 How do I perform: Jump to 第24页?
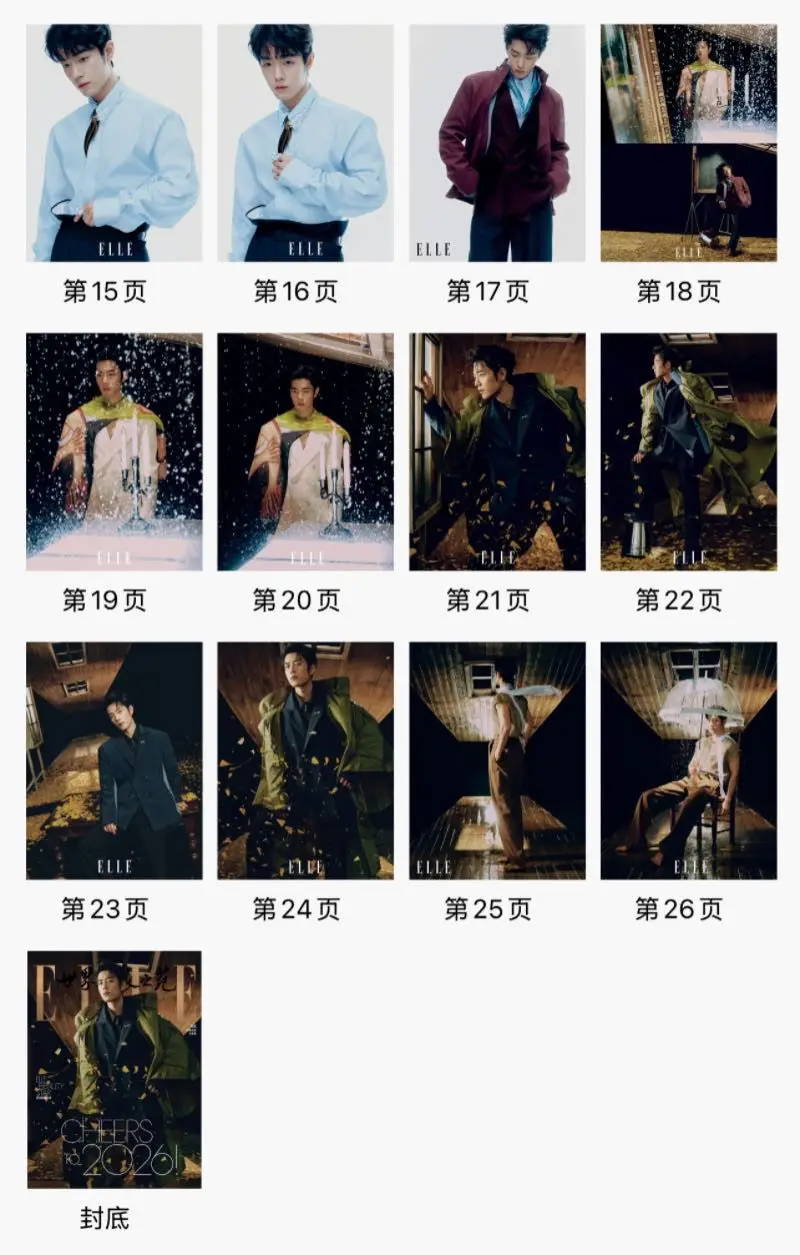[305, 760]
